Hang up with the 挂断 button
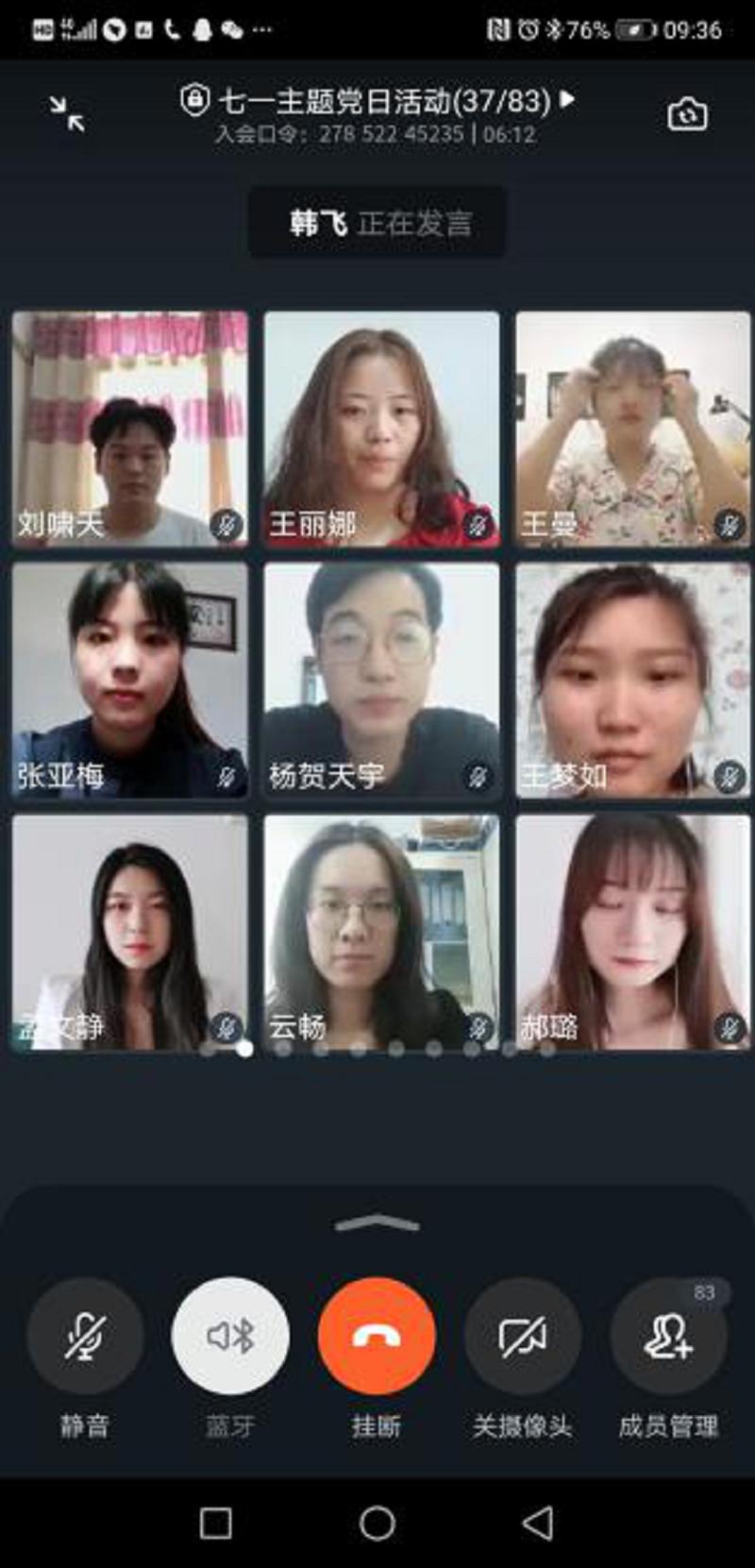 377,1335
